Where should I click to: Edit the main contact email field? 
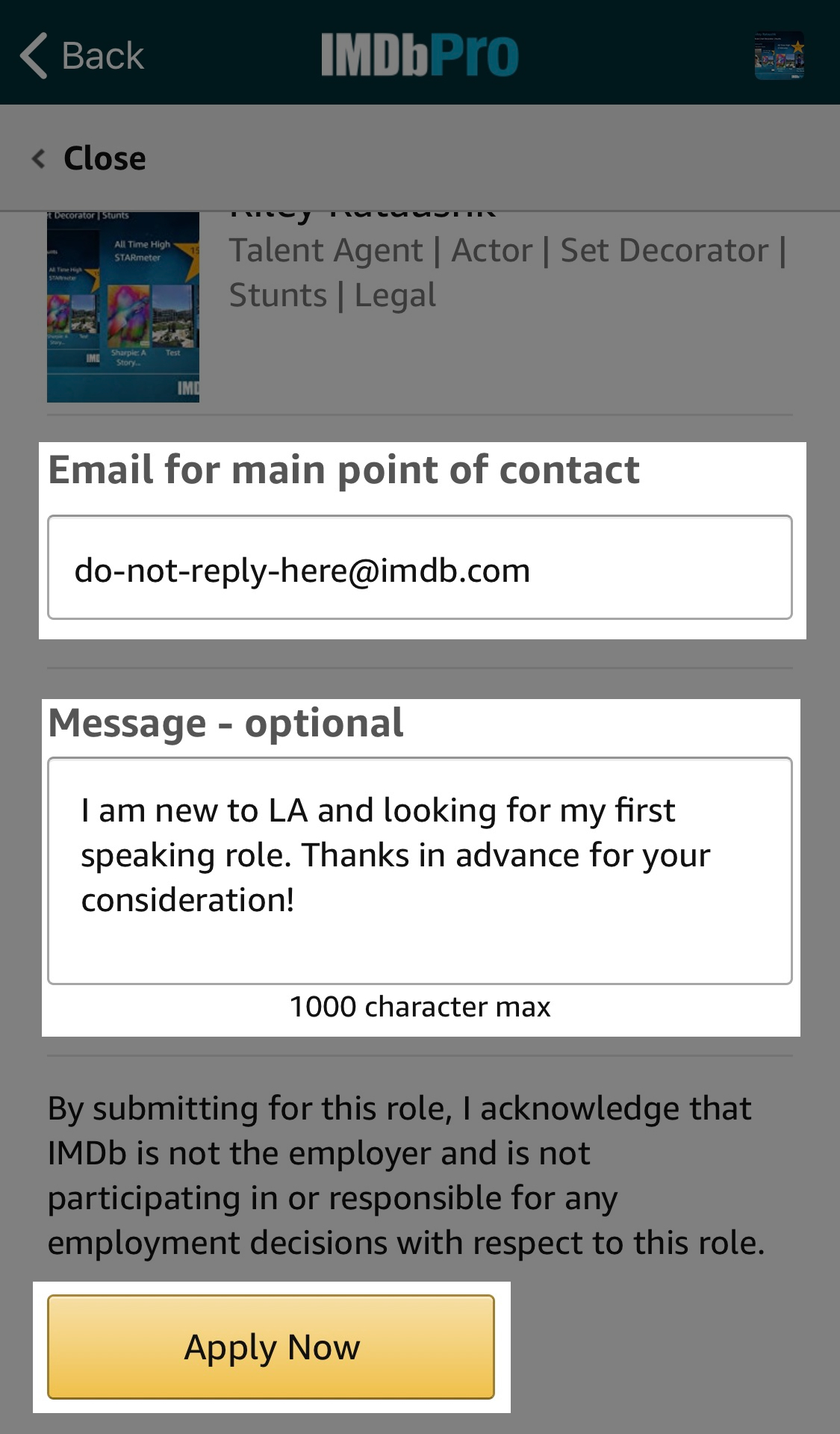(420, 568)
